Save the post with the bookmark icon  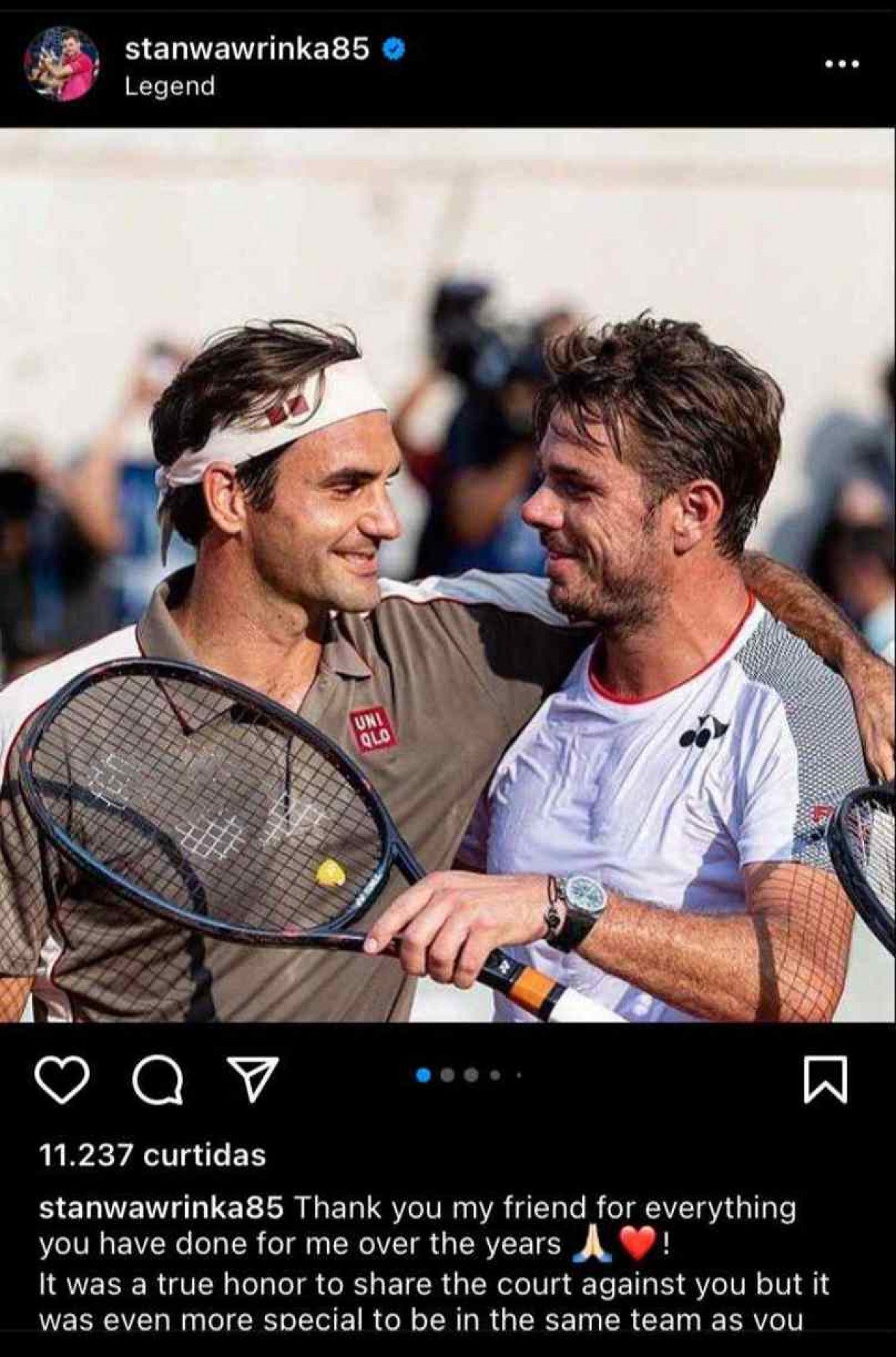(826, 1080)
